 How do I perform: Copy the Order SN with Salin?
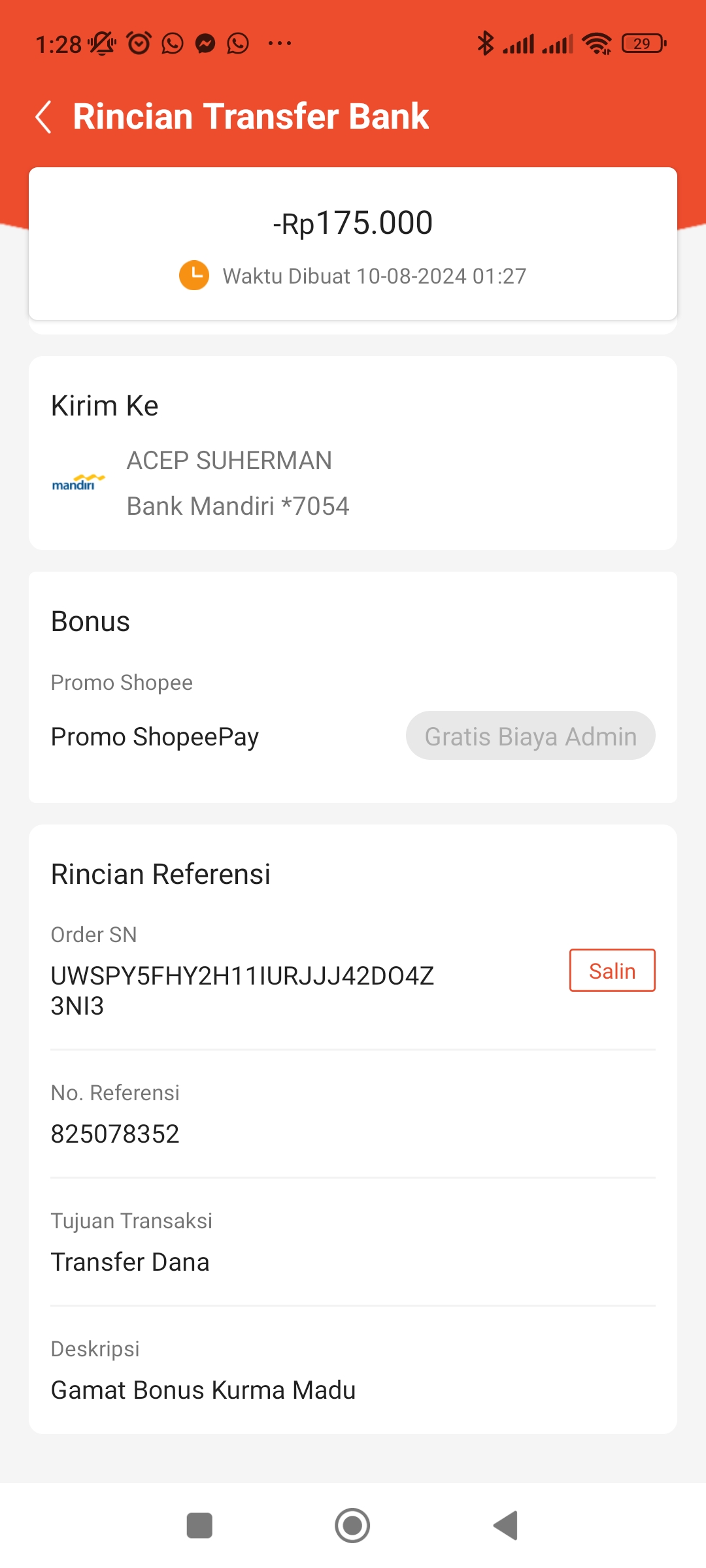[x=612, y=970]
